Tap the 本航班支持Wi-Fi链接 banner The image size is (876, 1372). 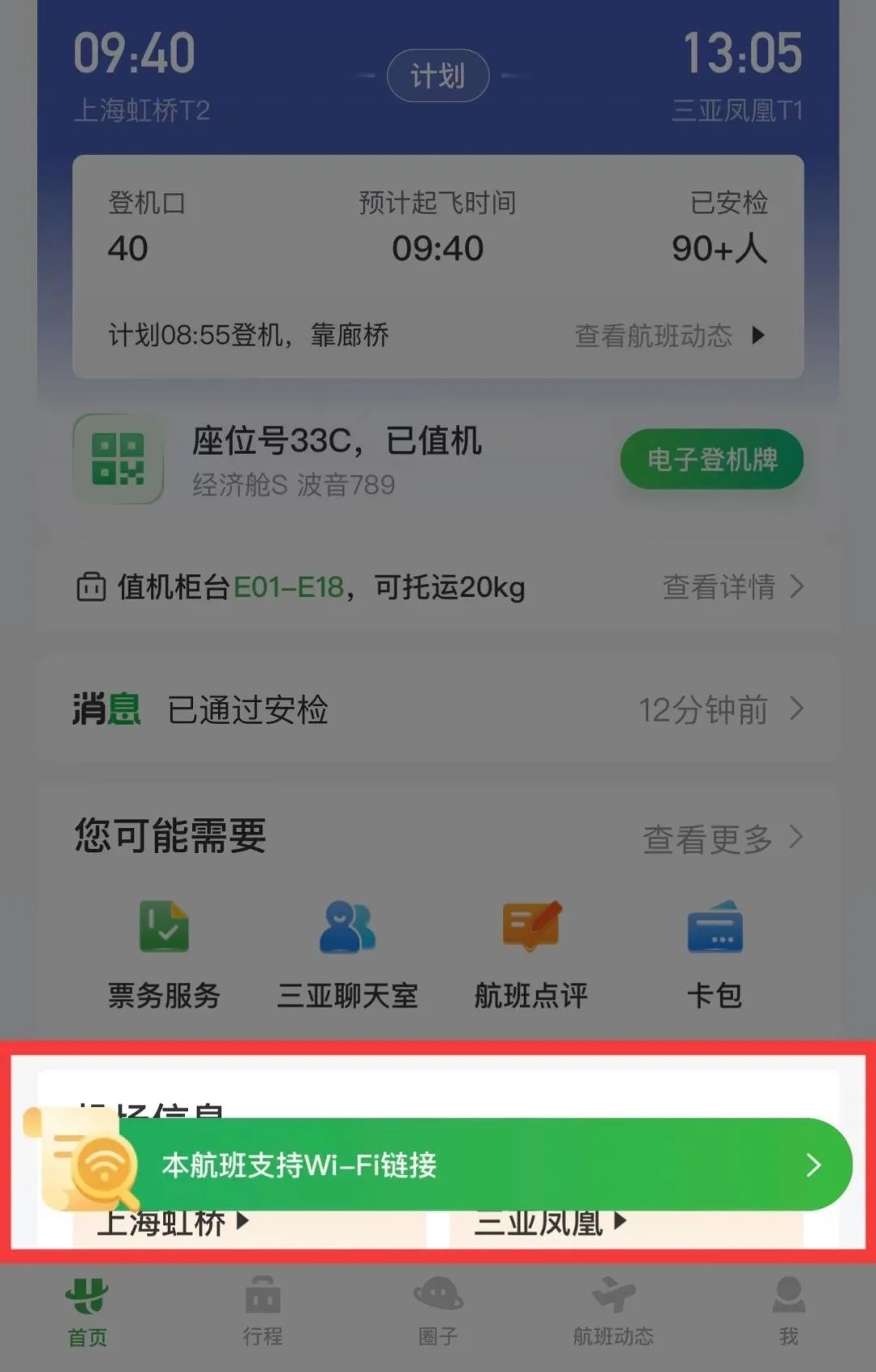coord(487,1165)
